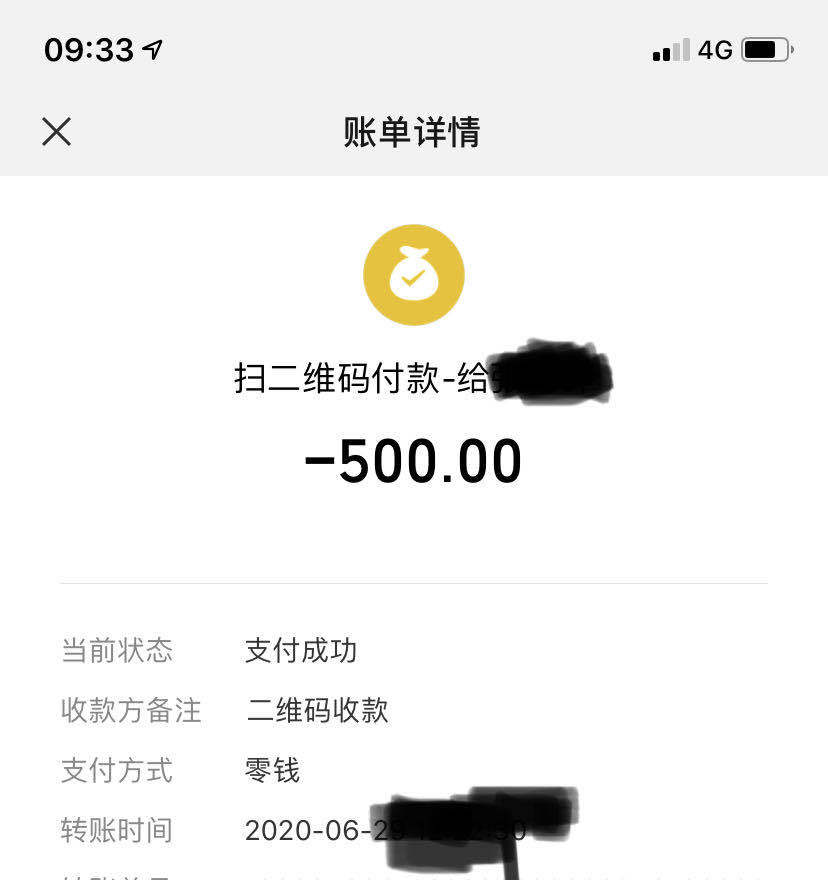The image size is (828, 880).
Task: Select the -500.00 amount
Action: [414, 459]
